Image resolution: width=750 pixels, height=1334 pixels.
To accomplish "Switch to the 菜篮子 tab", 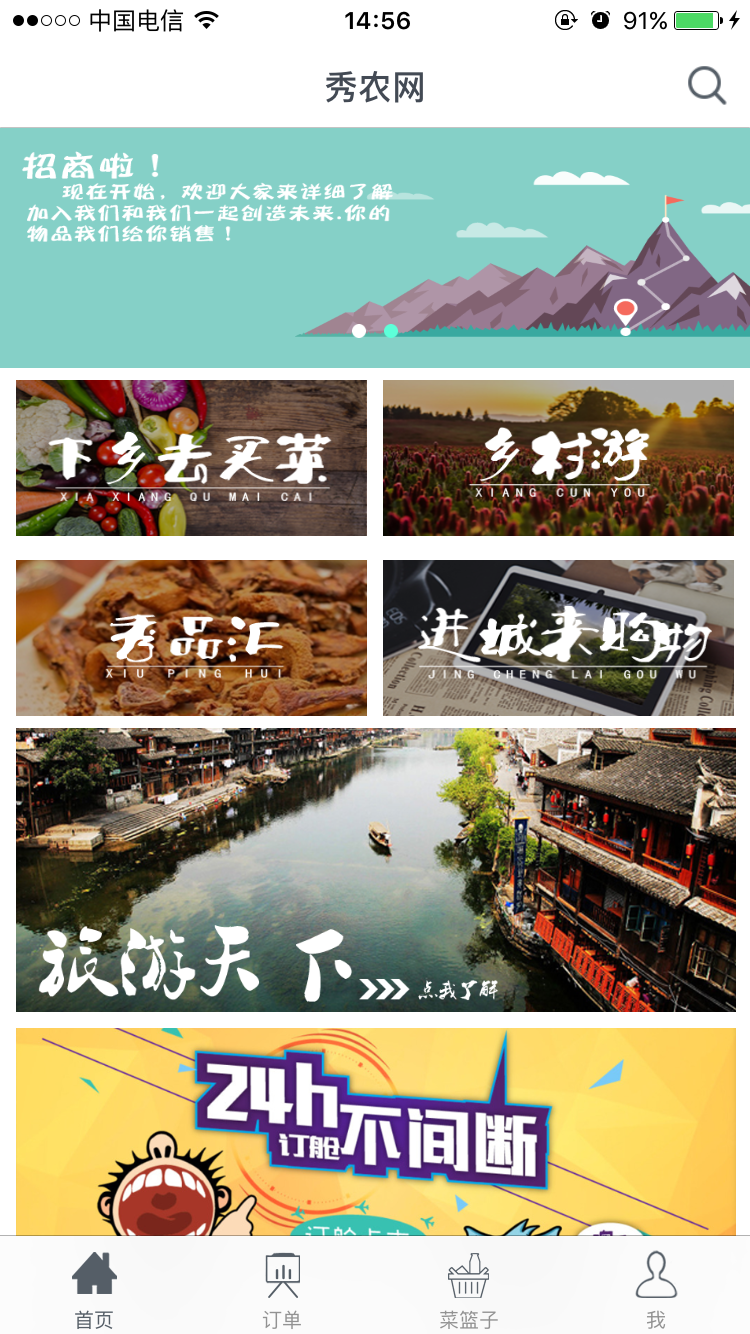I will click(x=469, y=1288).
